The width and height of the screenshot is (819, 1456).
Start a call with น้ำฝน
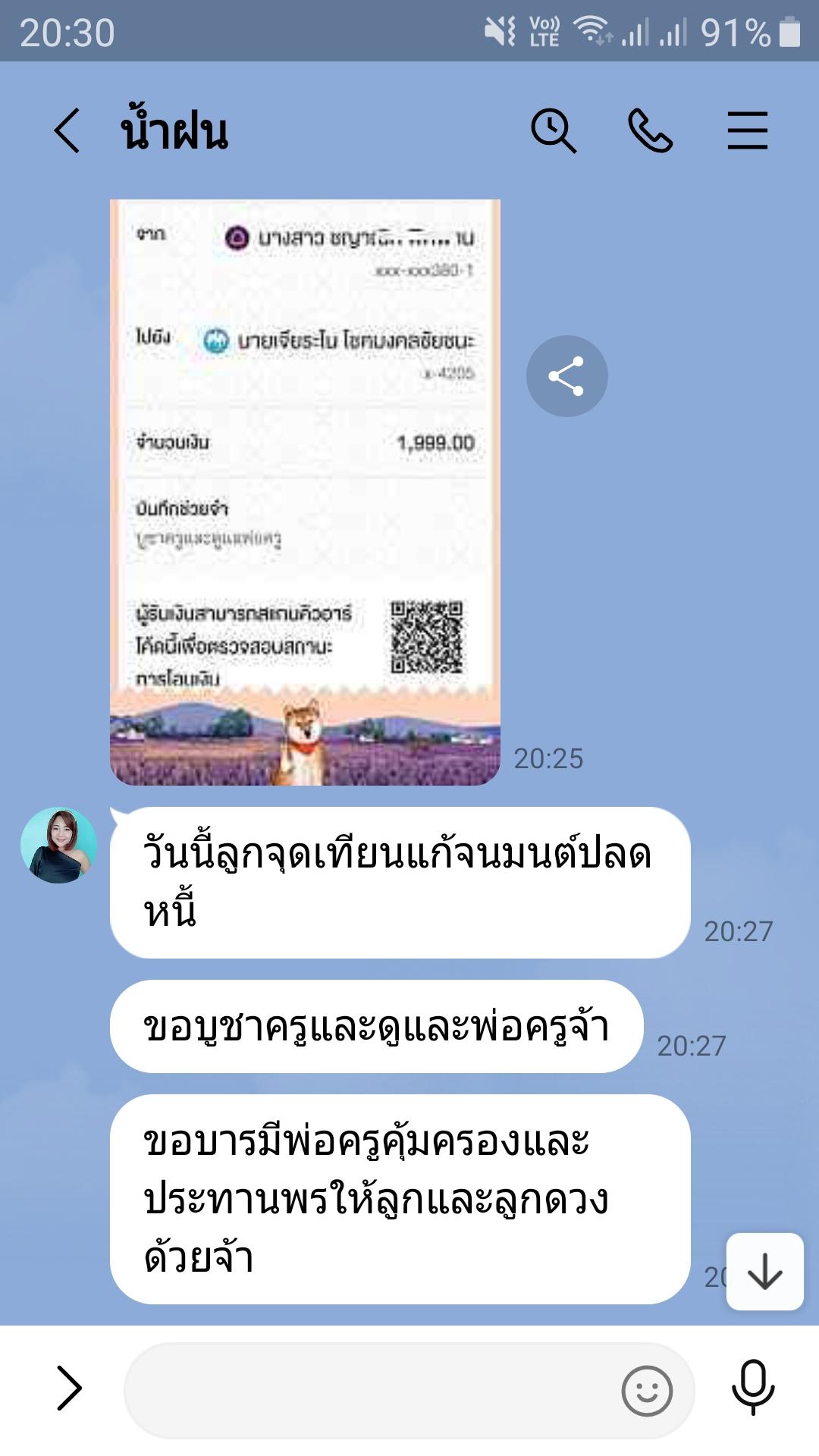tap(650, 130)
